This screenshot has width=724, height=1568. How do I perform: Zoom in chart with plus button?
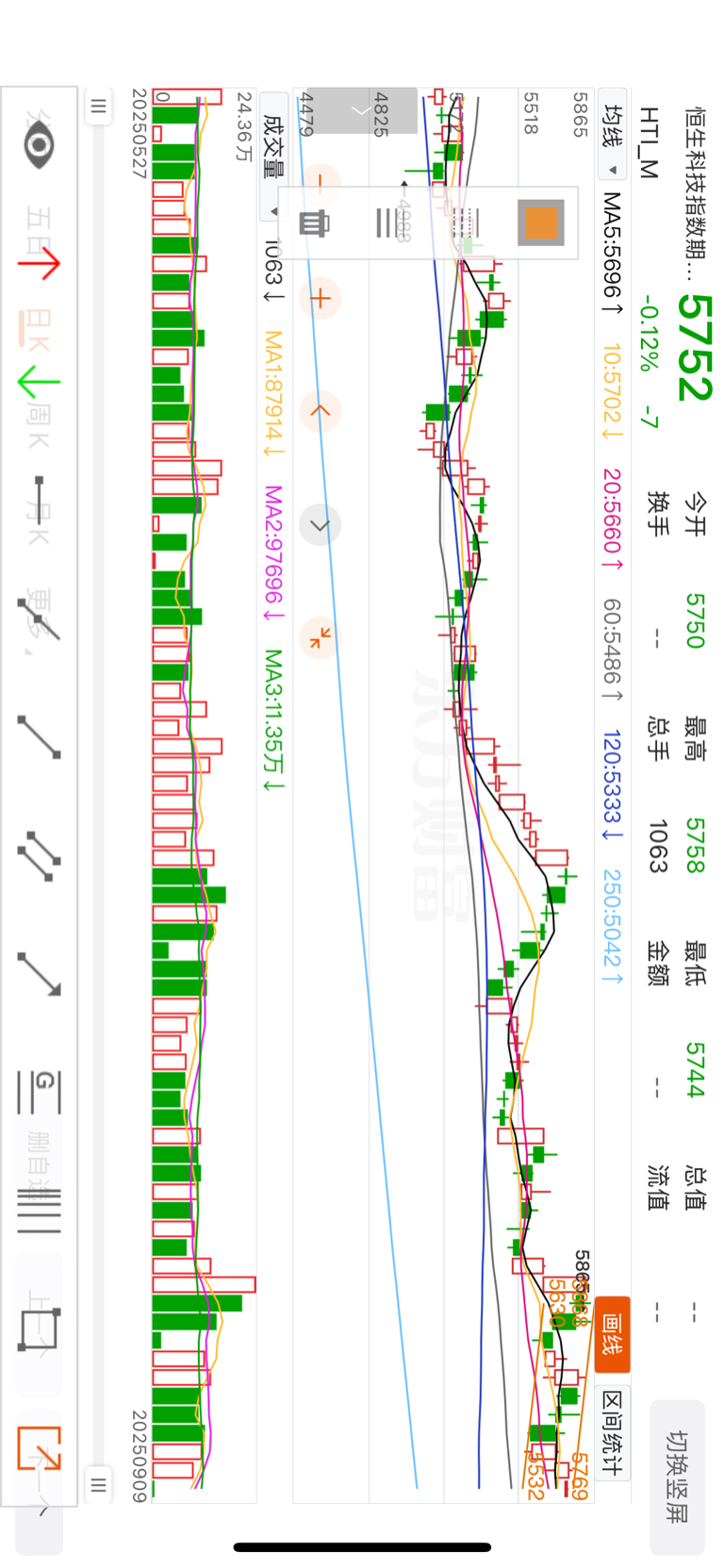320,299
